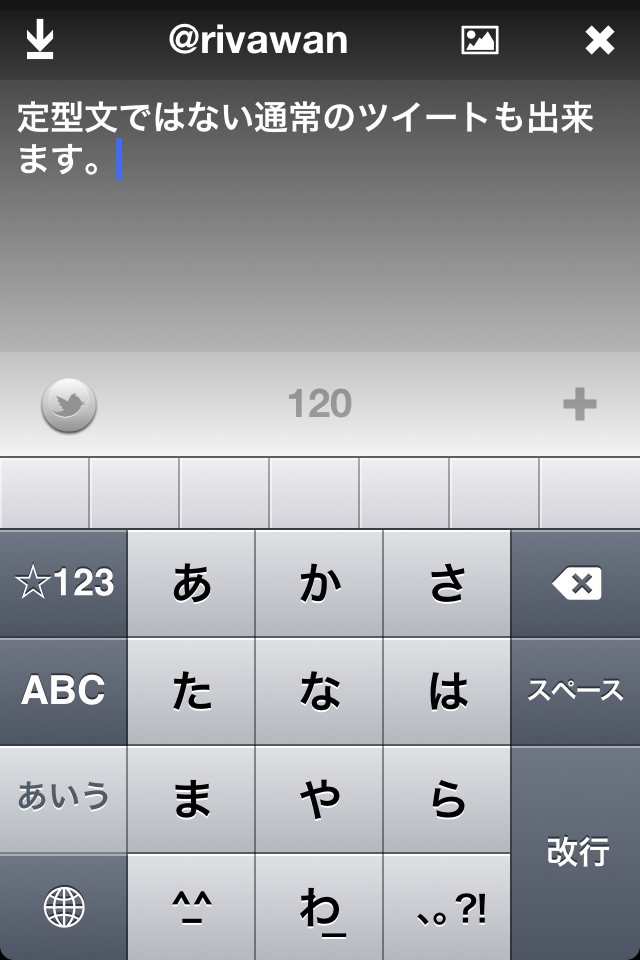Send the tweet with the Twitter bird button
This screenshot has height=960, width=640.
click(69, 406)
